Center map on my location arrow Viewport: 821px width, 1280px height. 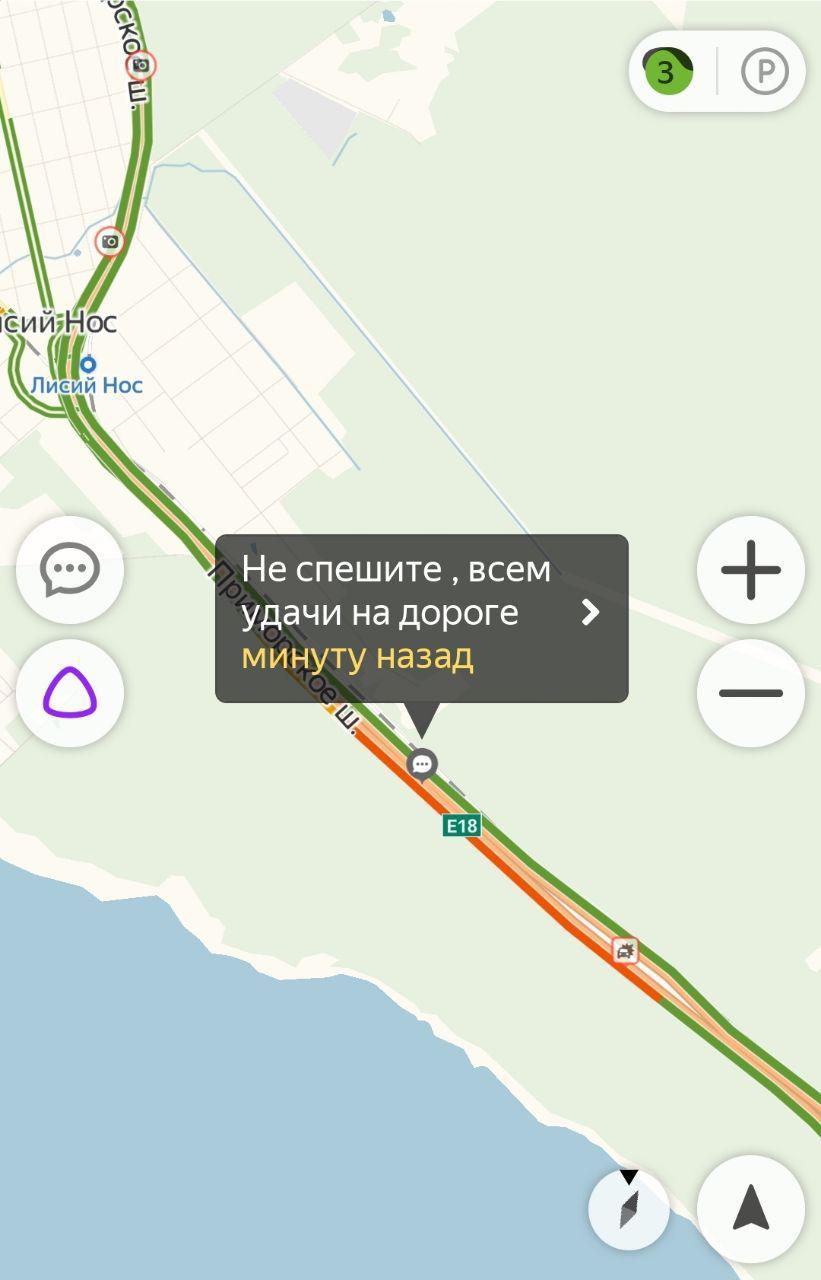pyautogui.click(x=751, y=1209)
